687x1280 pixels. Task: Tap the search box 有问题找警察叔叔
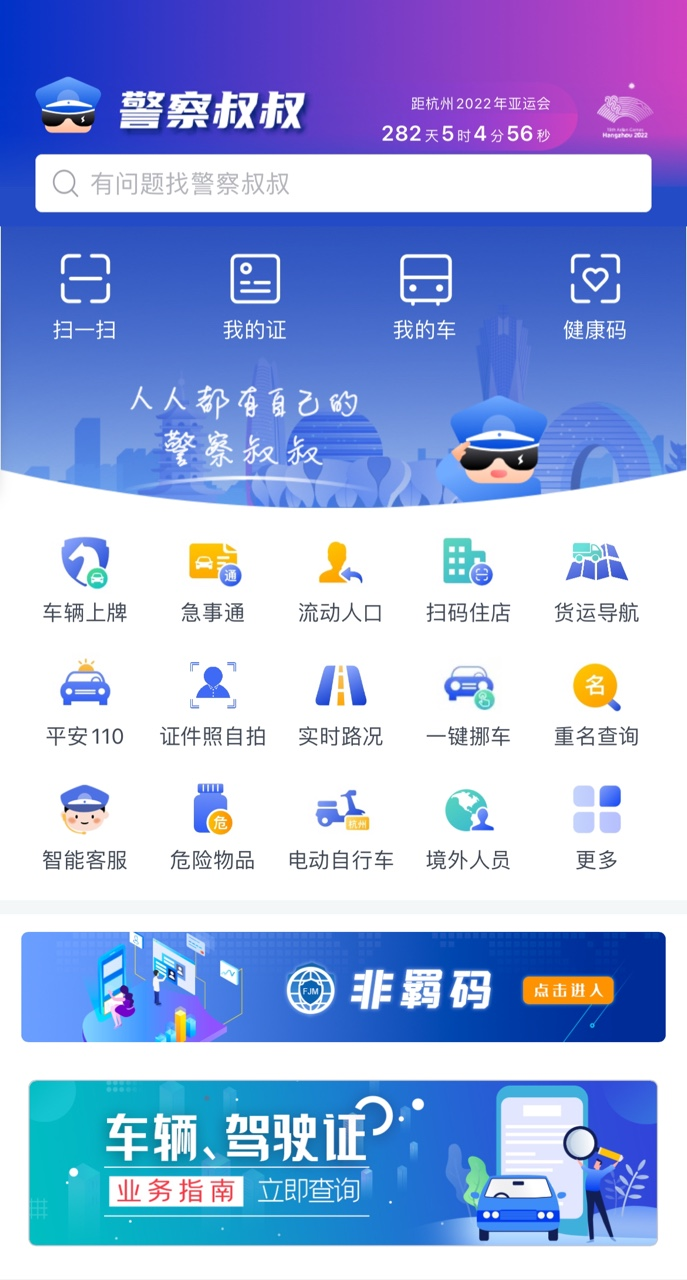click(343, 183)
